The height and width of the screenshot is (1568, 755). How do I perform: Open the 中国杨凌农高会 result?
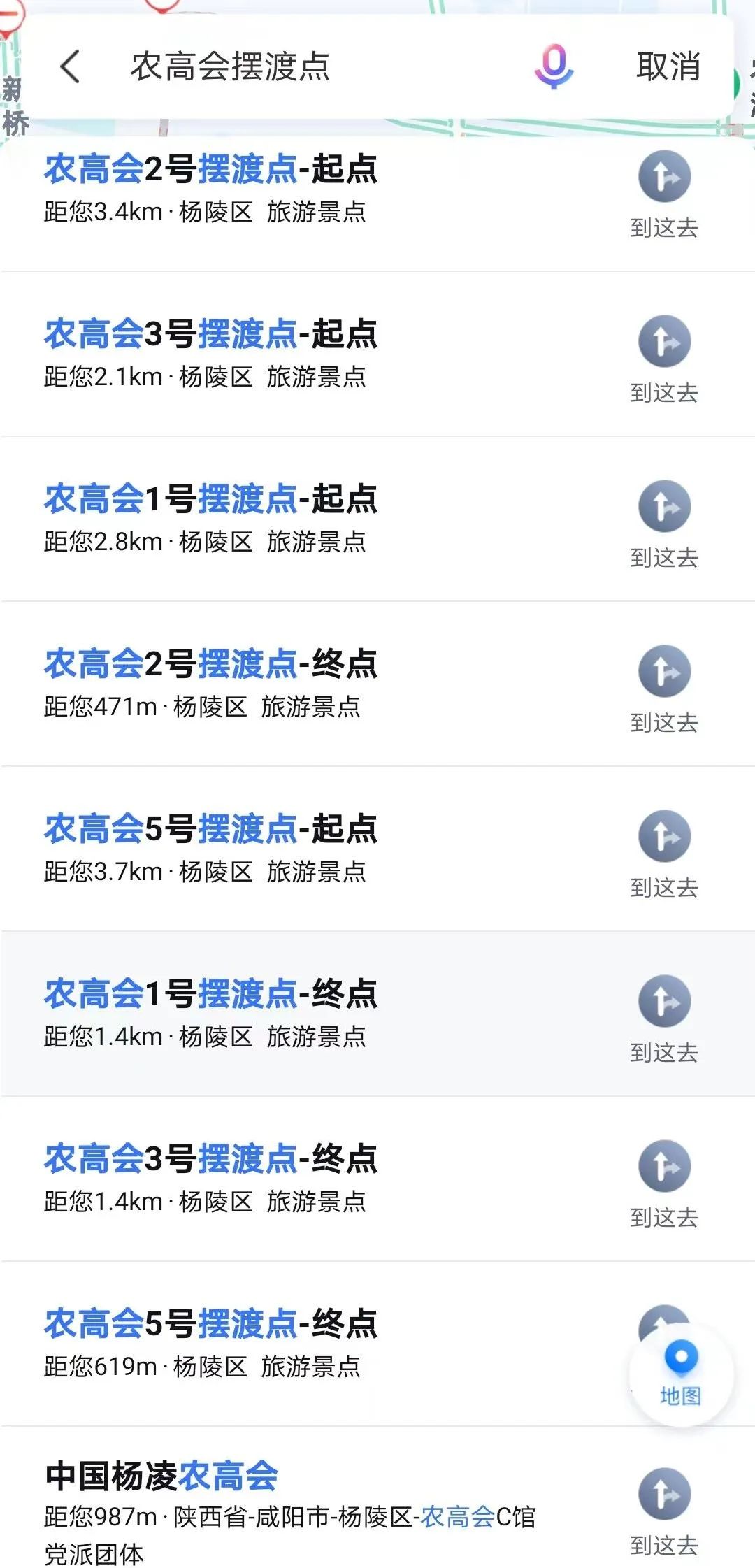[x=161, y=1476]
